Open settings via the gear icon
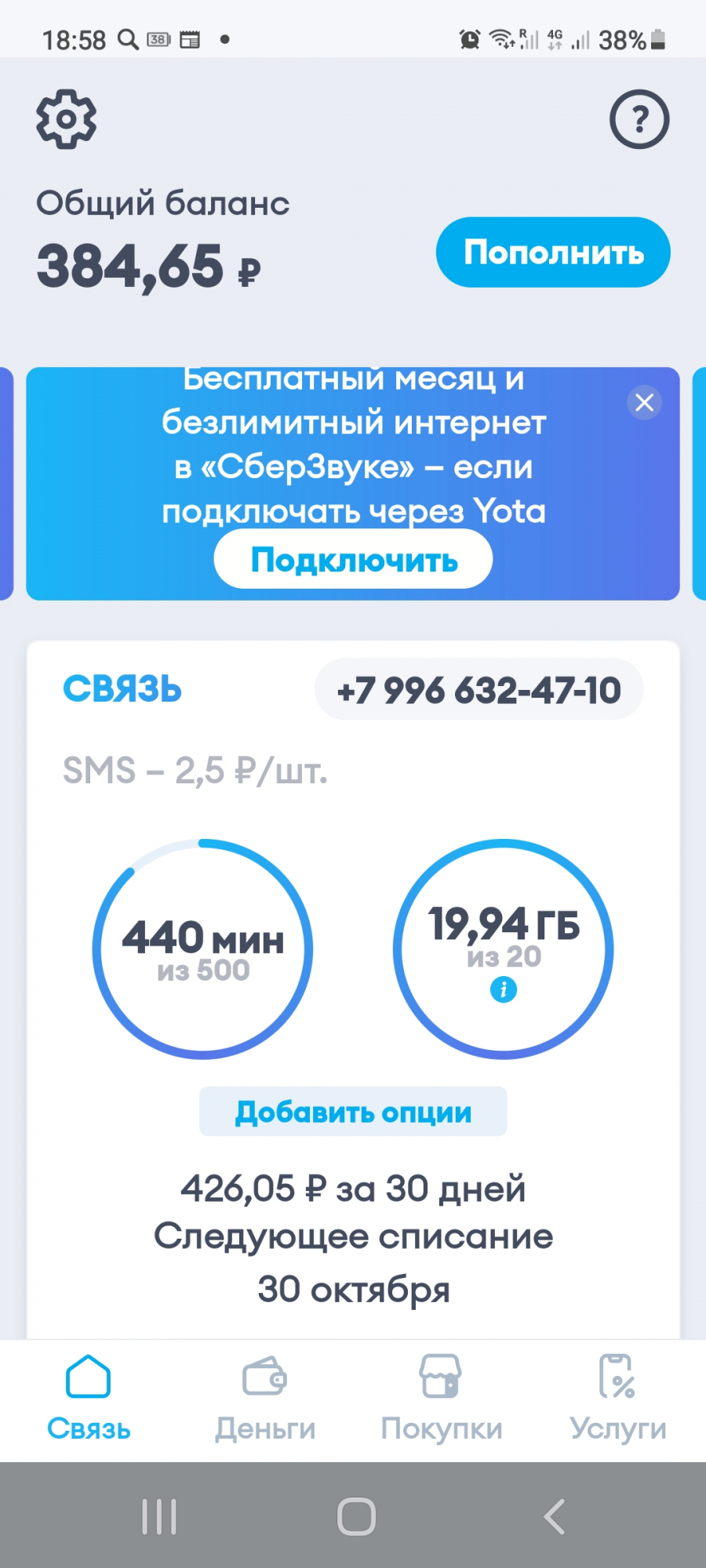The image size is (706, 1568). click(x=67, y=119)
